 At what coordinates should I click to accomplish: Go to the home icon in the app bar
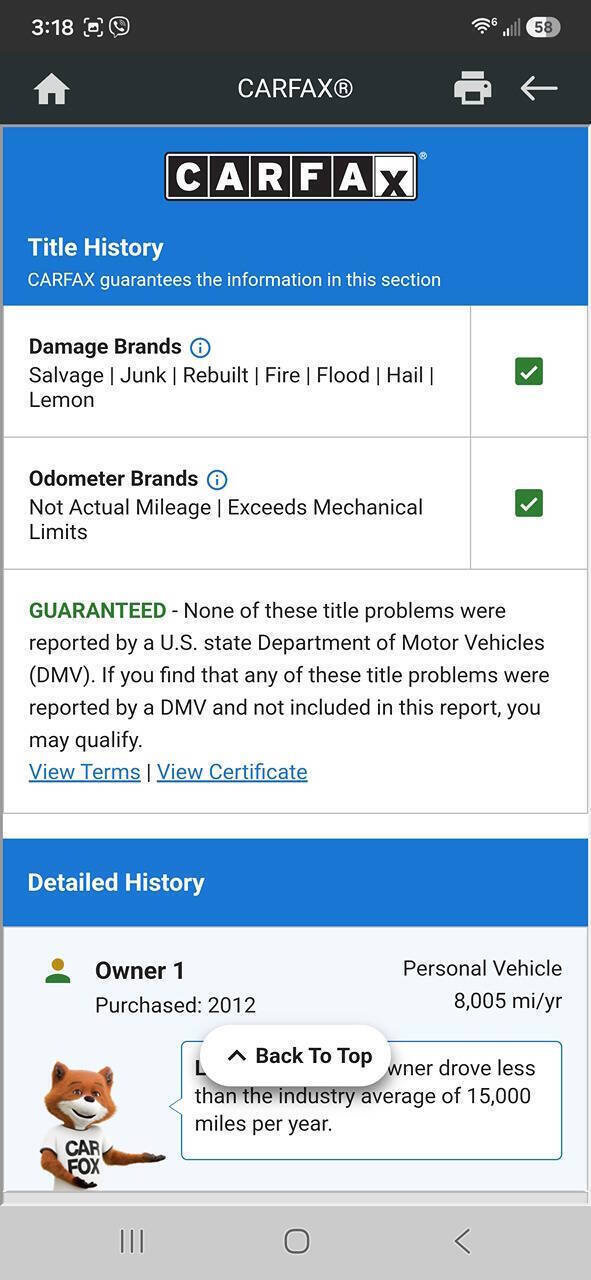(51, 89)
